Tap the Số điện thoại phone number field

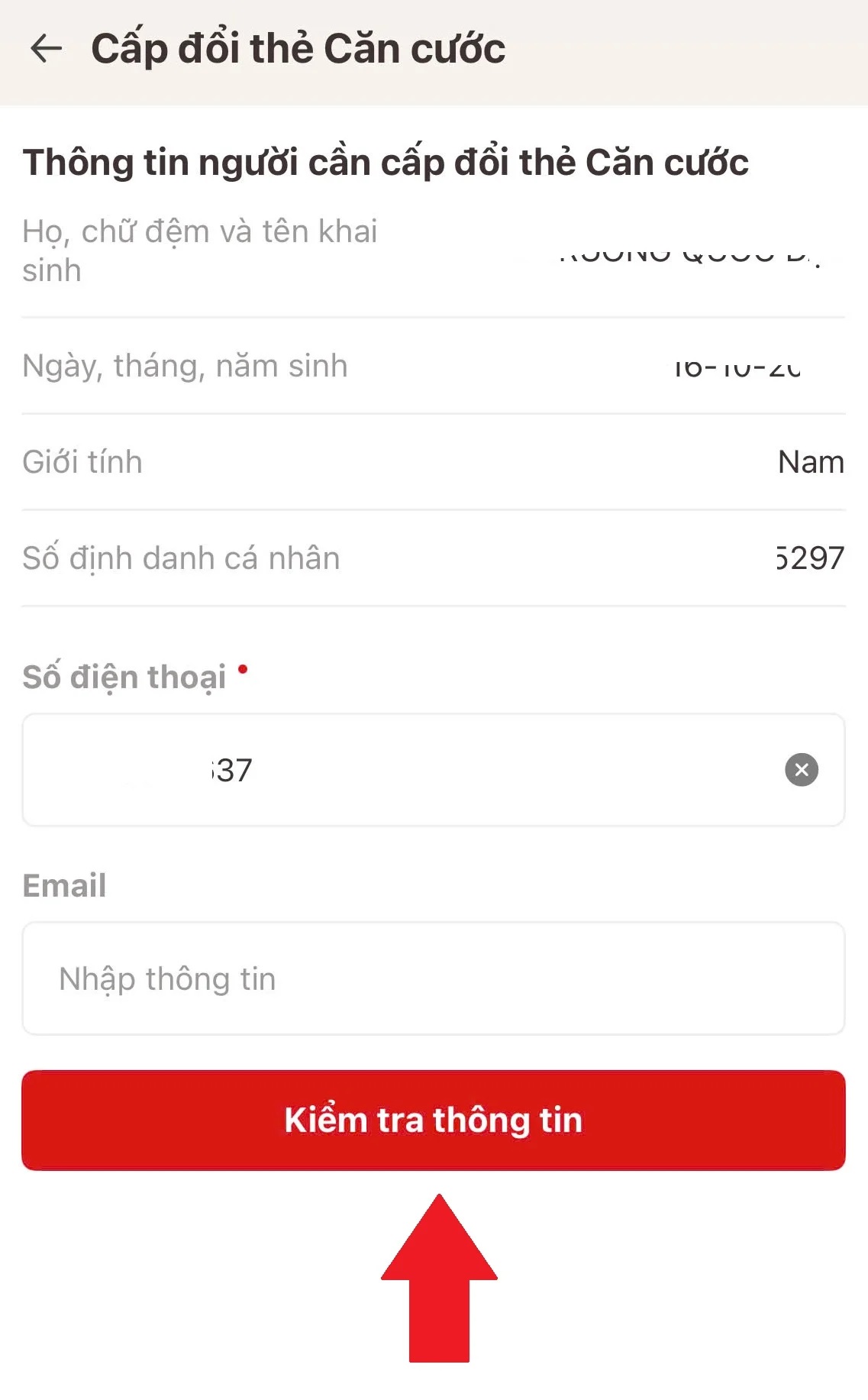(434, 770)
